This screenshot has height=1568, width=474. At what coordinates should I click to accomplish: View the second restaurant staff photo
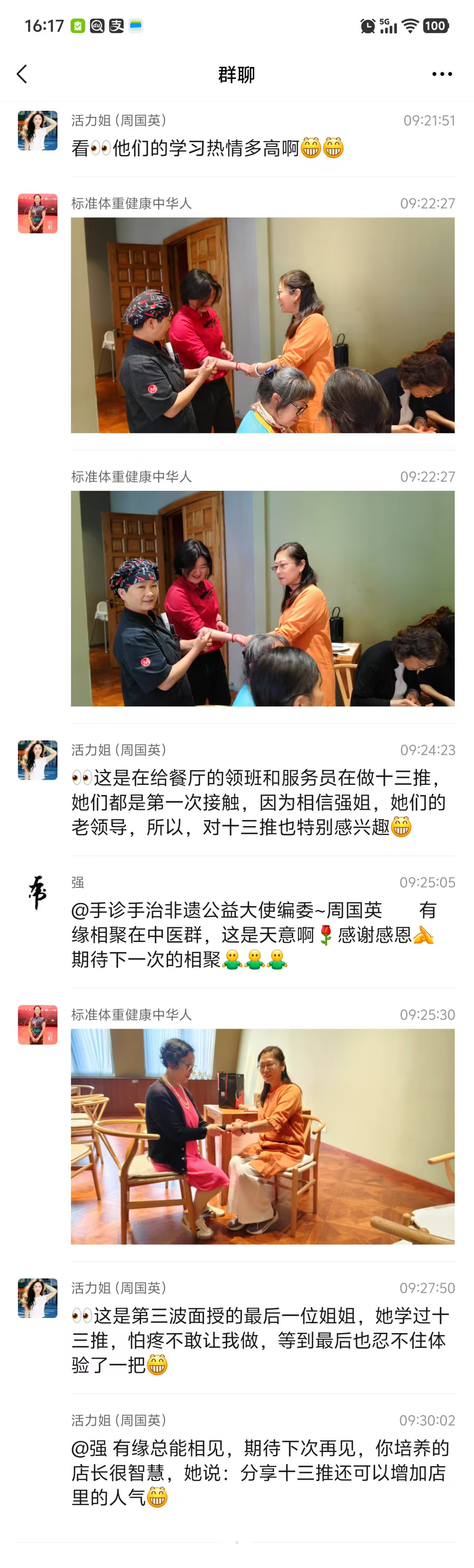coord(262,598)
